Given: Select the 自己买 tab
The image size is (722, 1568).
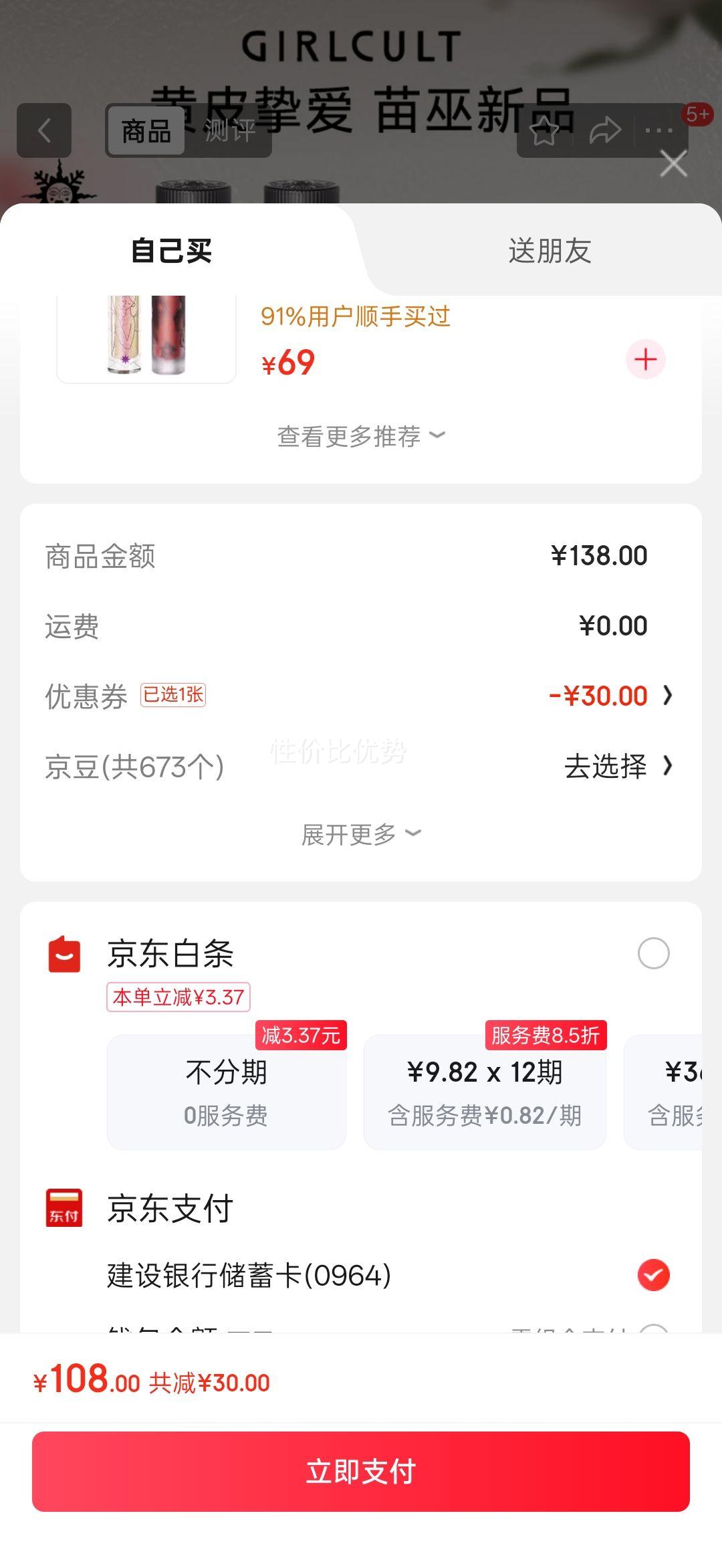Looking at the screenshot, I should coord(171,251).
